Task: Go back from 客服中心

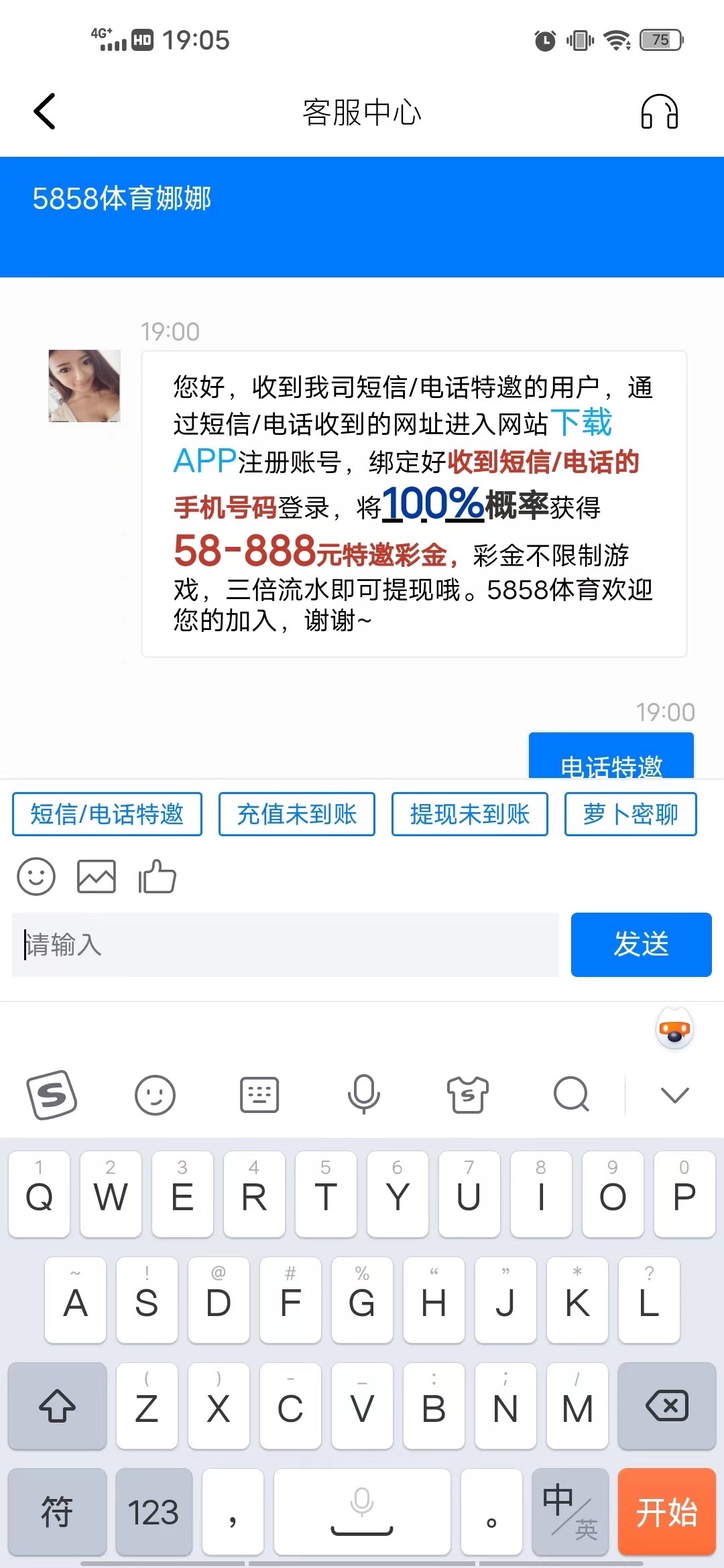Action: pos(44,111)
